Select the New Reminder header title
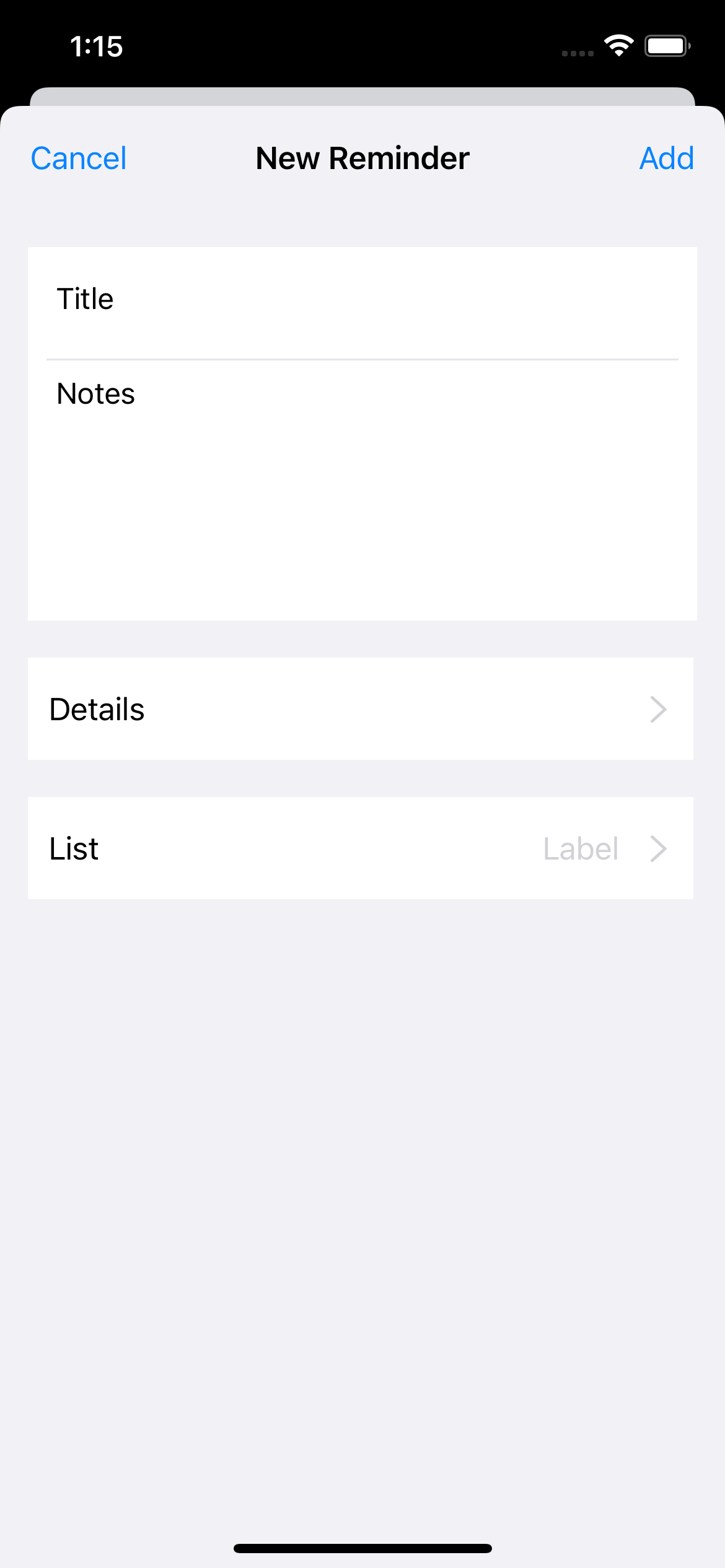Viewport: 725px width, 1568px height. tap(362, 158)
